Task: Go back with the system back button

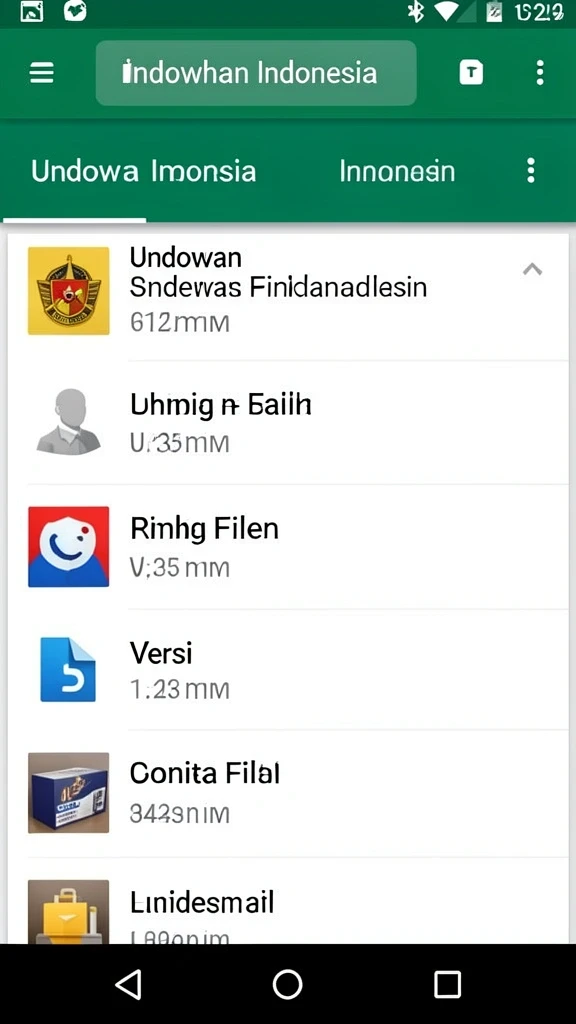Action: (x=129, y=984)
